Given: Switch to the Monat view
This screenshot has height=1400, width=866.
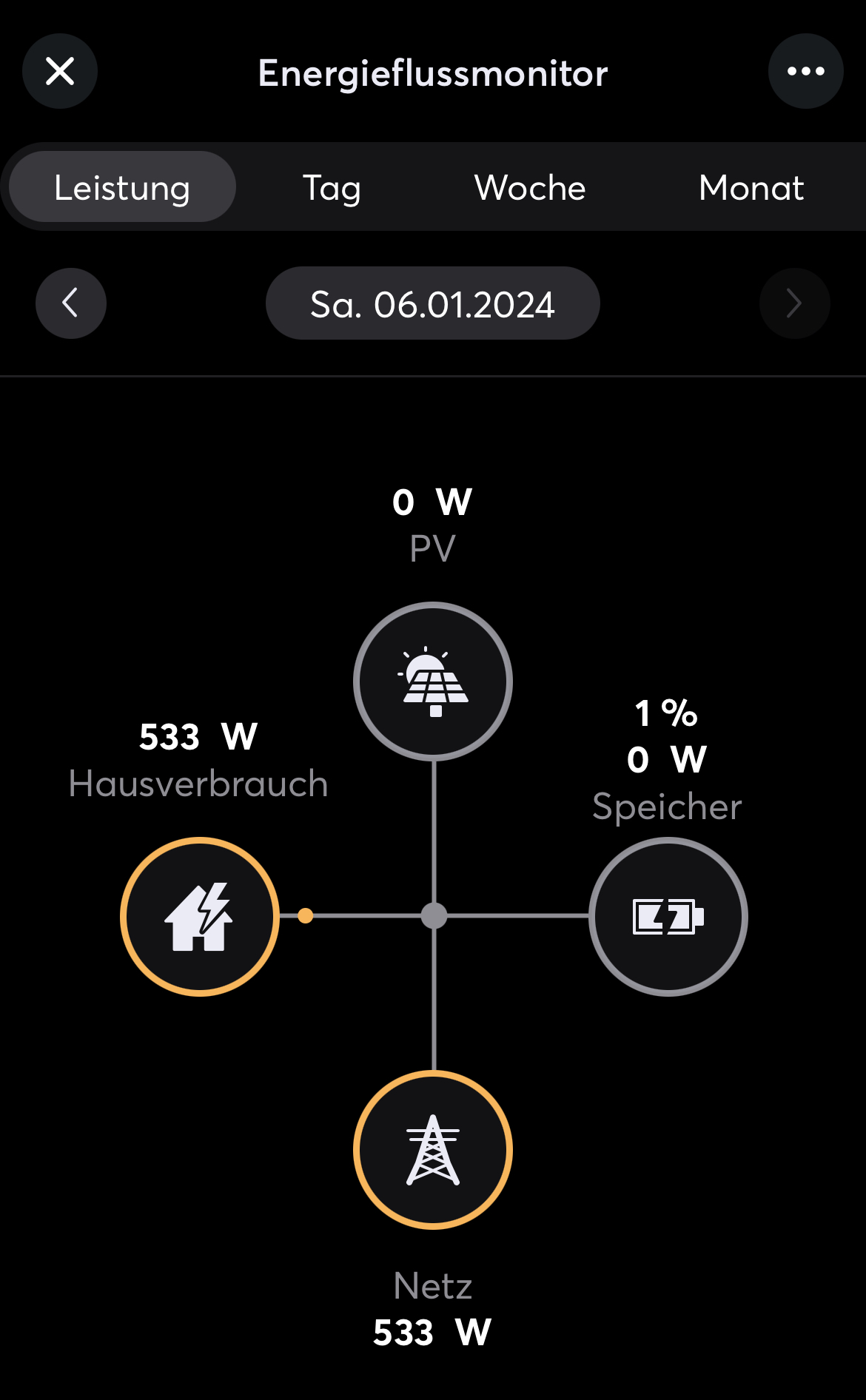Looking at the screenshot, I should 751,187.
